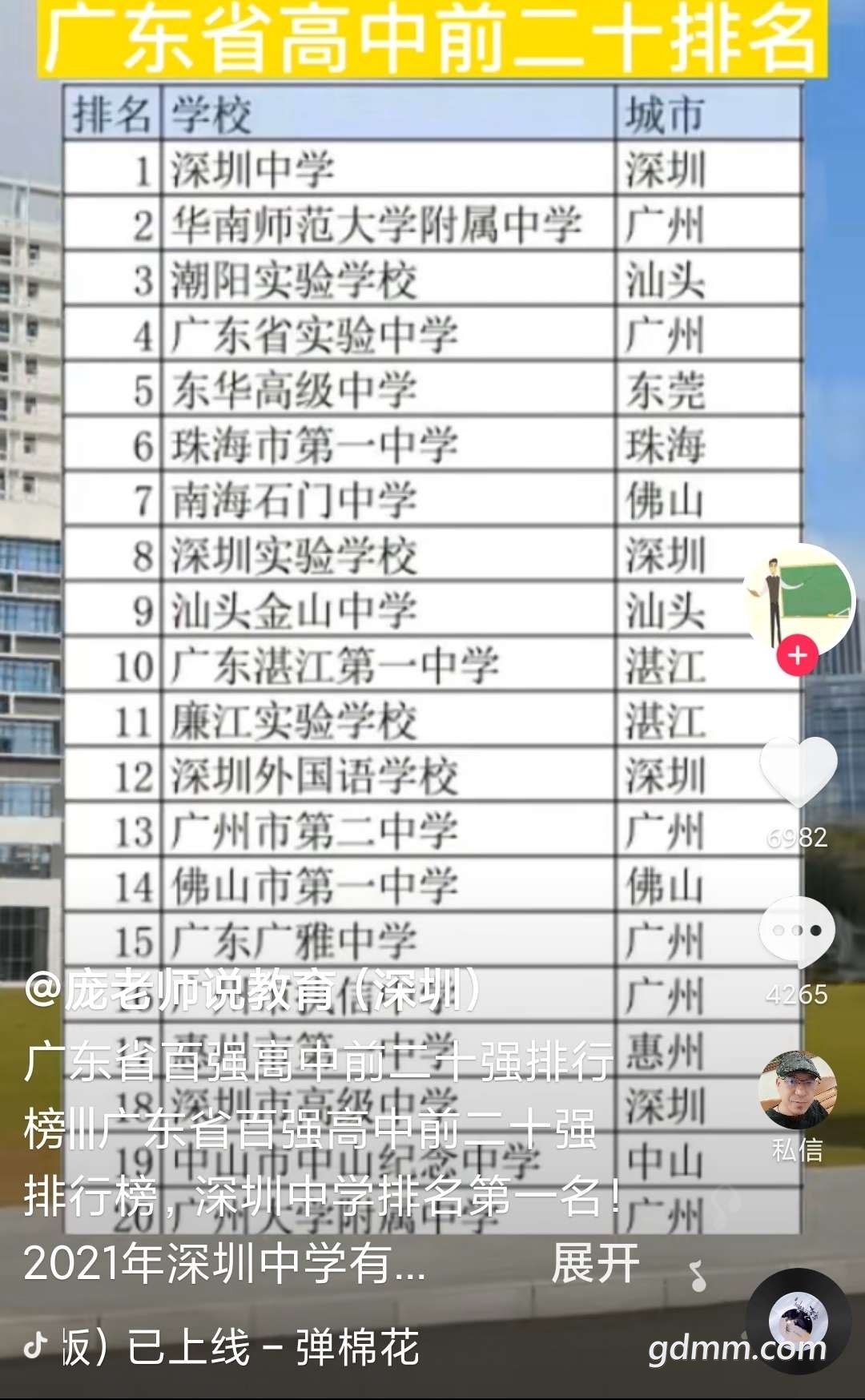
Task: Open @庞老师说教育（深圳）profile name
Action: 253,990
